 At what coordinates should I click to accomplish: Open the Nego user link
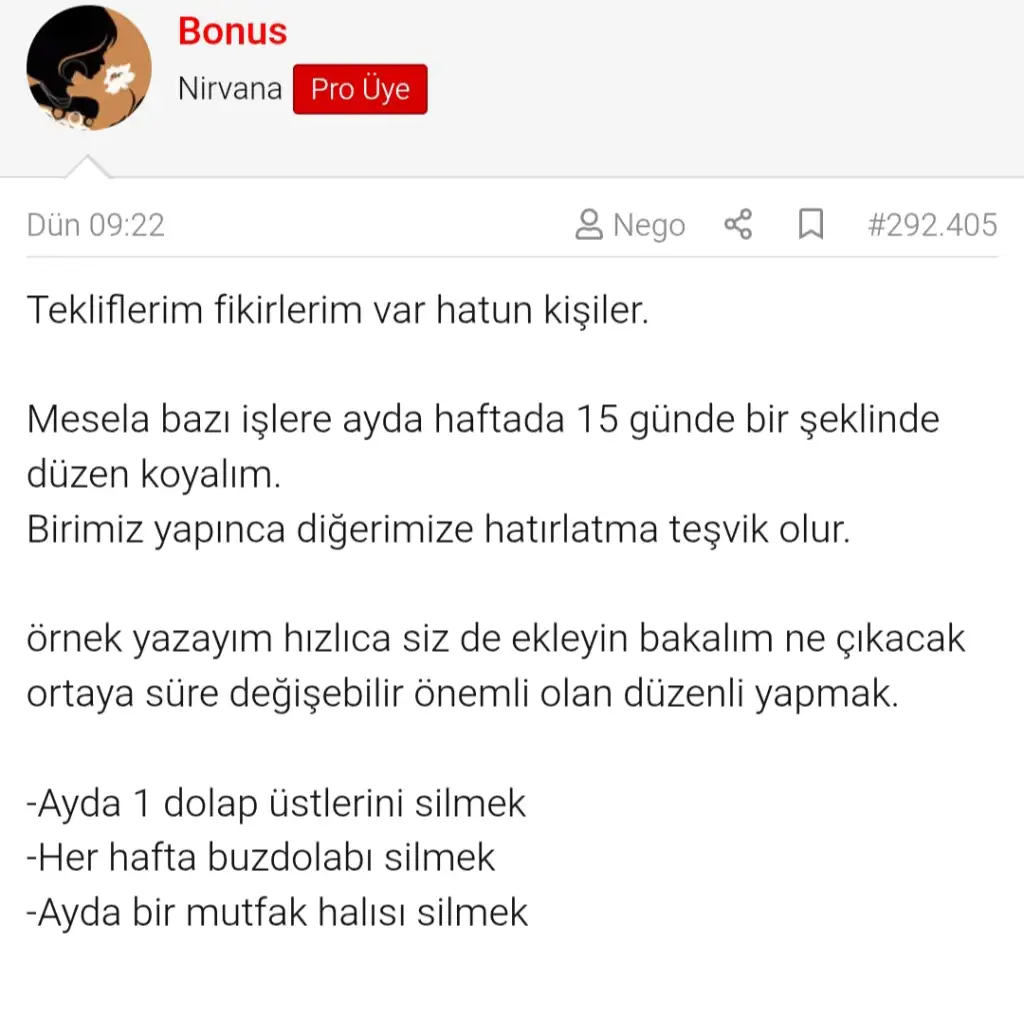(x=630, y=225)
